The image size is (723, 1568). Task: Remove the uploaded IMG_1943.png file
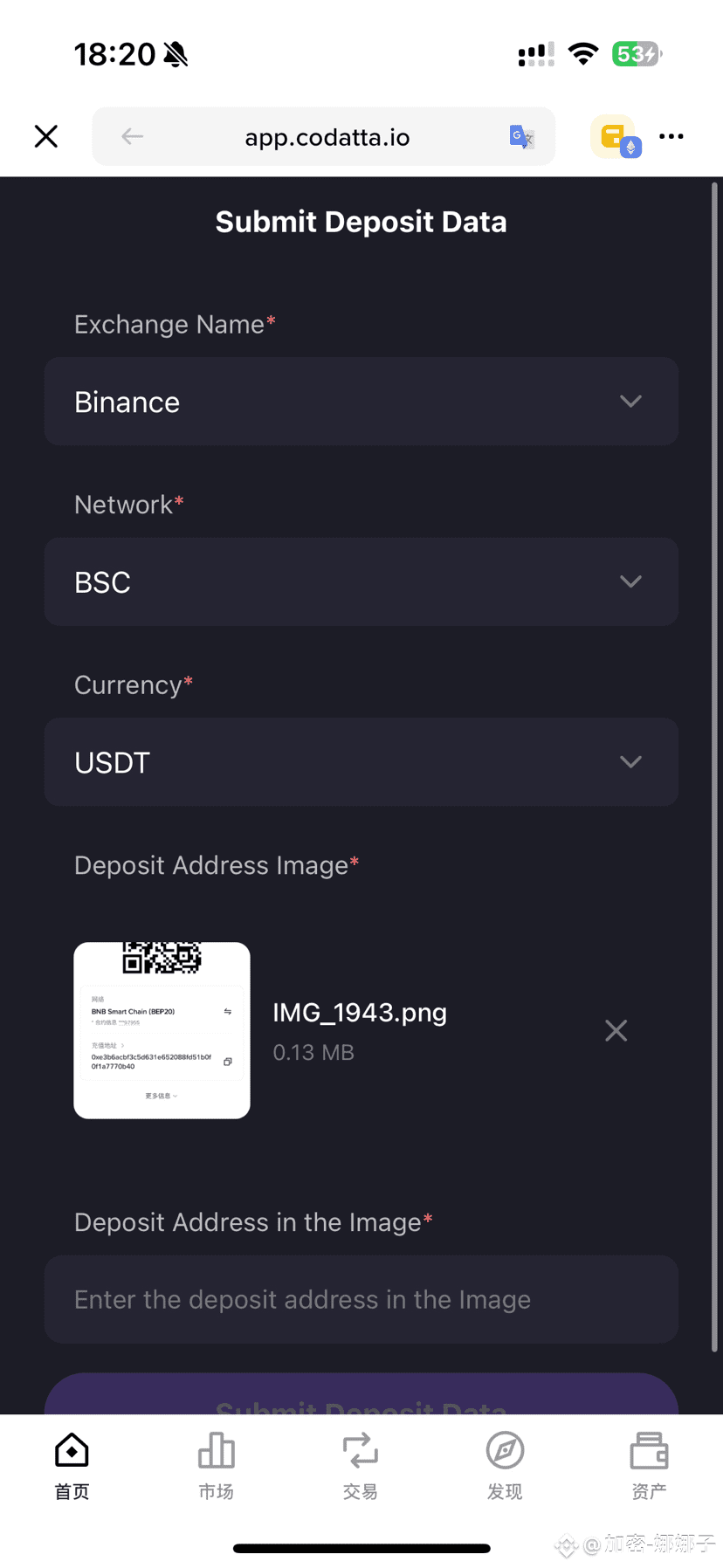point(616,1031)
